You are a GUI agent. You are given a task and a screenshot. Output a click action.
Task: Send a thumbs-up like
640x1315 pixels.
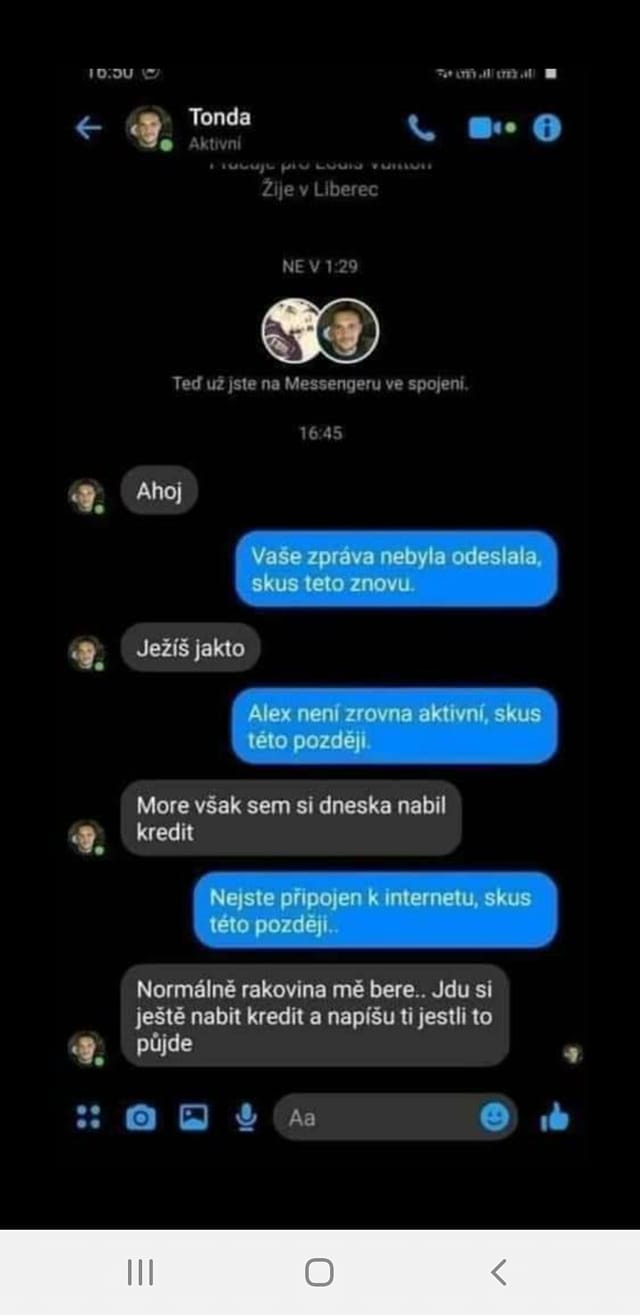point(554,1117)
